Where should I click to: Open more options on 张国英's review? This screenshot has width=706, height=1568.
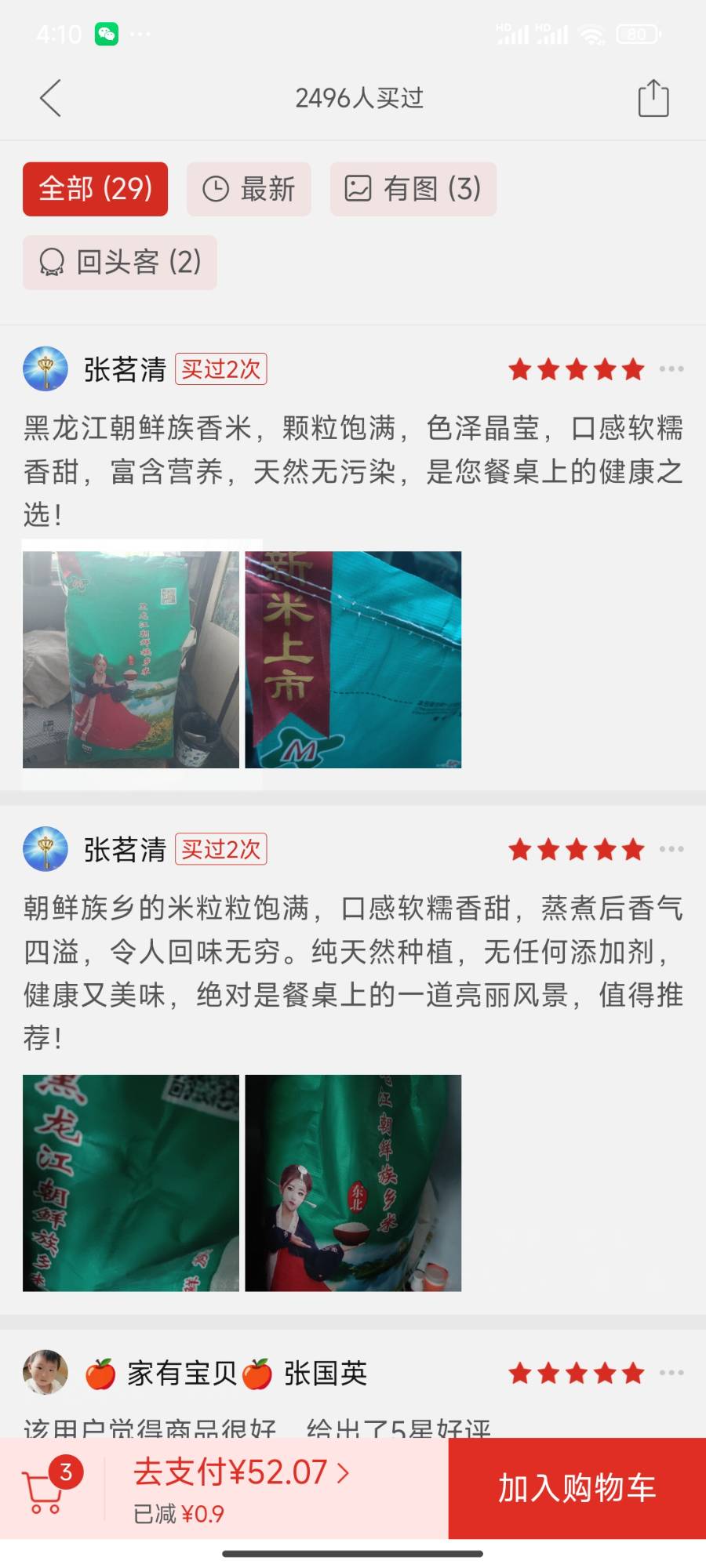(671, 1372)
